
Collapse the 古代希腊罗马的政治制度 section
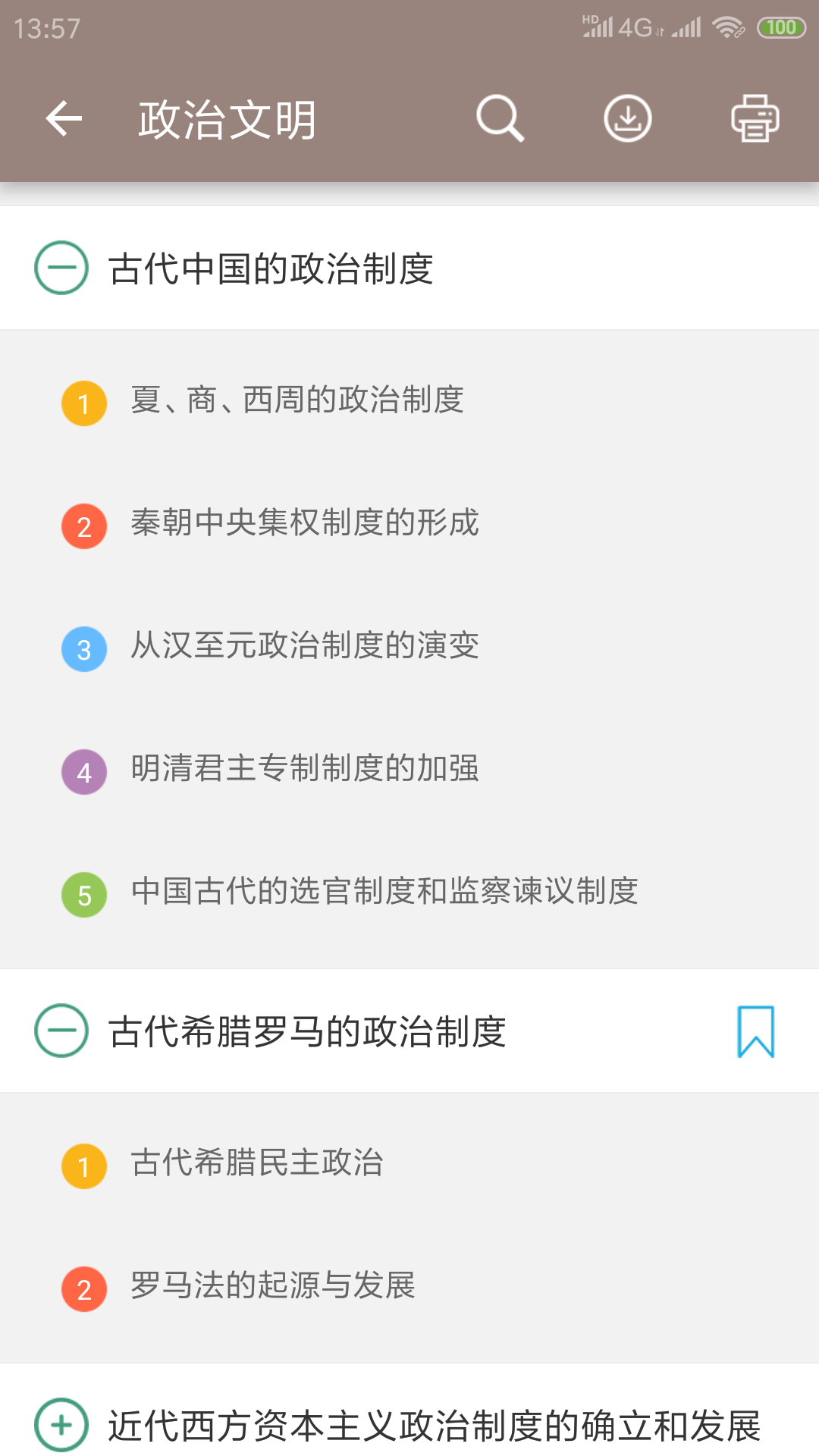click(61, 1031)
